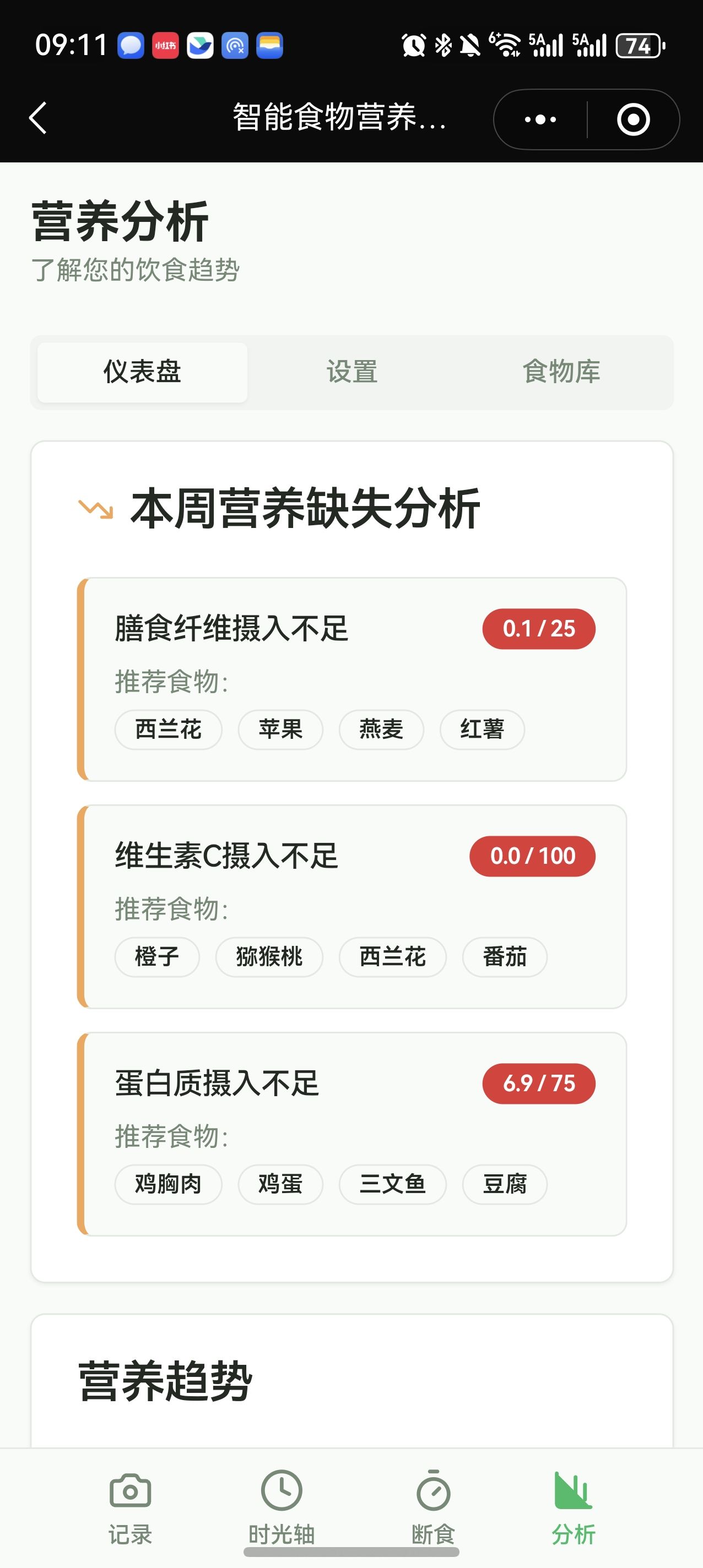703x1568 pixels.
Task: Tap the 分析 bottom tab
Action: (x=573, y=1506)
